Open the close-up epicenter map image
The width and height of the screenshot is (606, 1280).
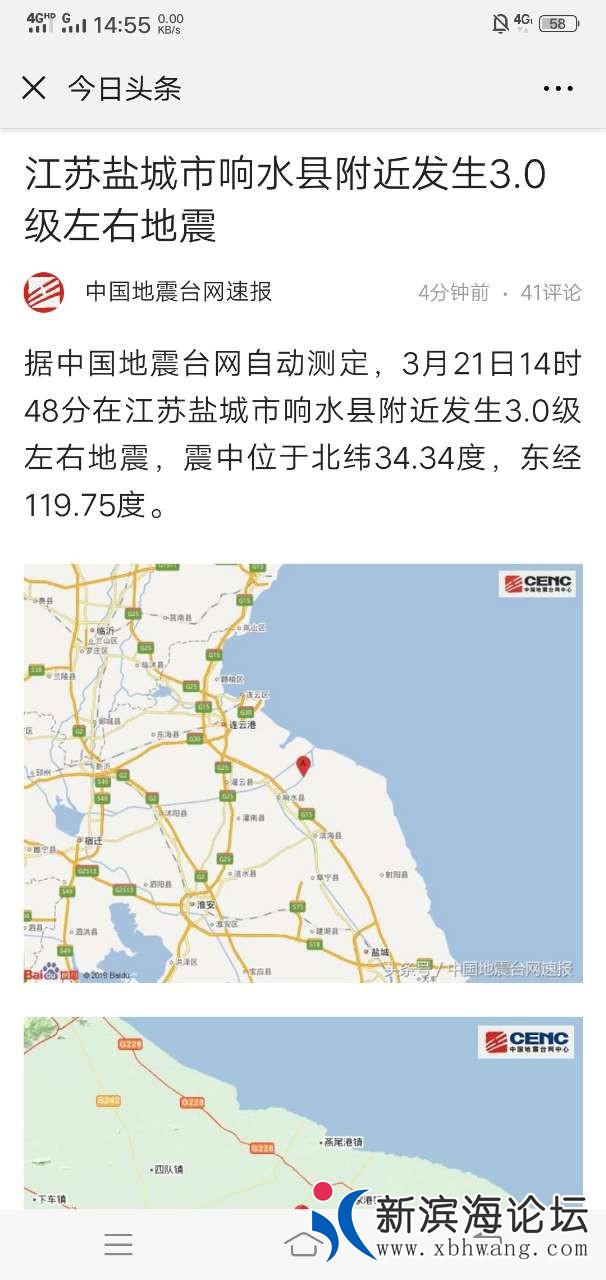click(303, 1110)
